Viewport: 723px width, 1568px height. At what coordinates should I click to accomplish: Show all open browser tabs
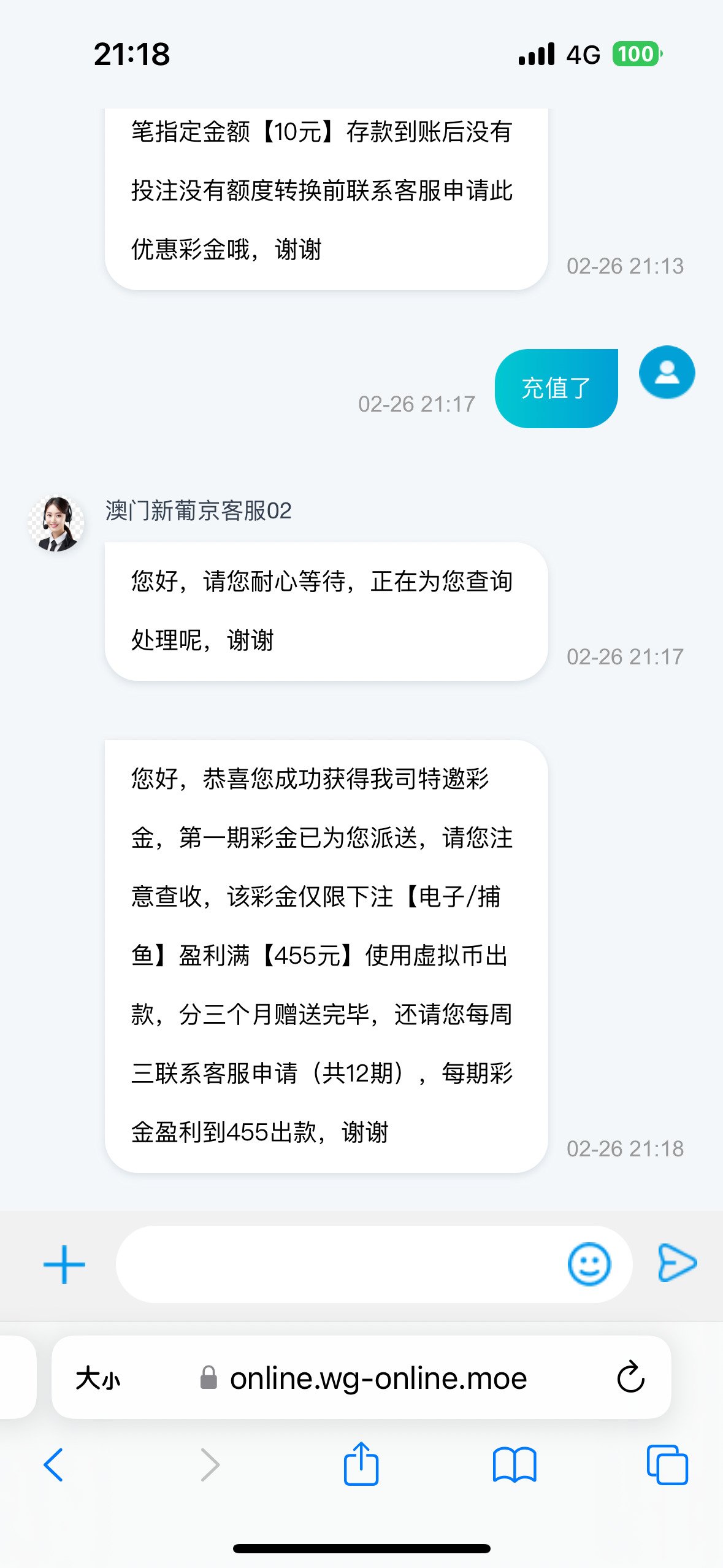(667, 1465)
